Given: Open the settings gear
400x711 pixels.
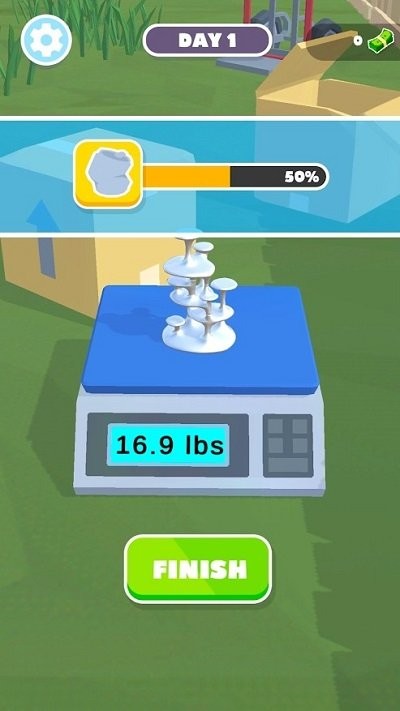Looking at the screenshot, I should click(46, 40).
